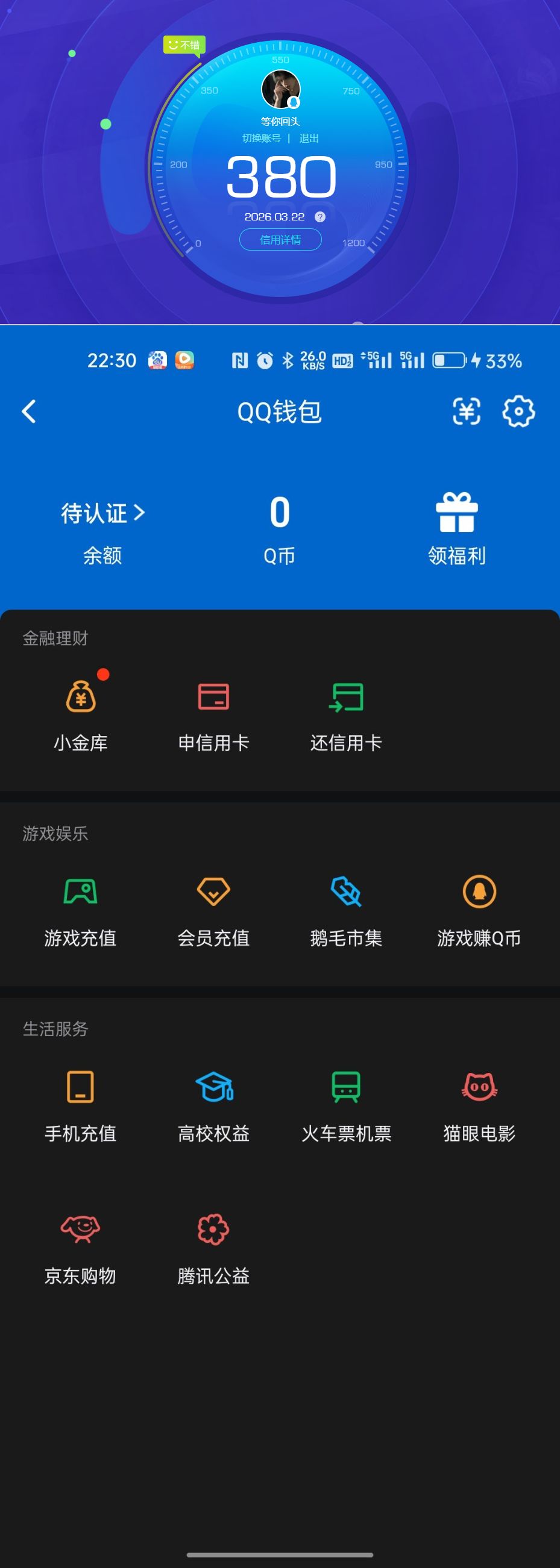Open 信用详情 credit details button

(280, 239)
